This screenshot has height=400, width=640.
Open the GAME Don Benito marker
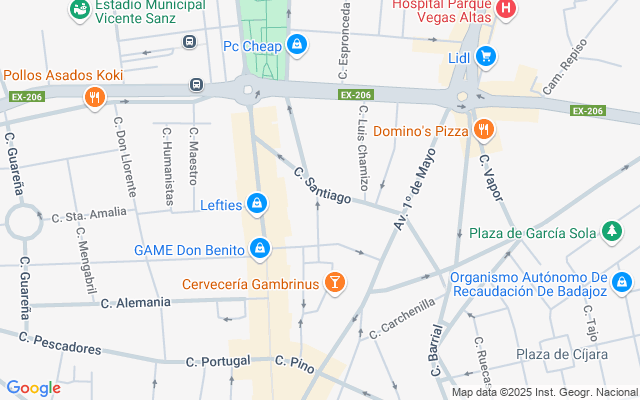pyautogui.click(x=260, y=248)
